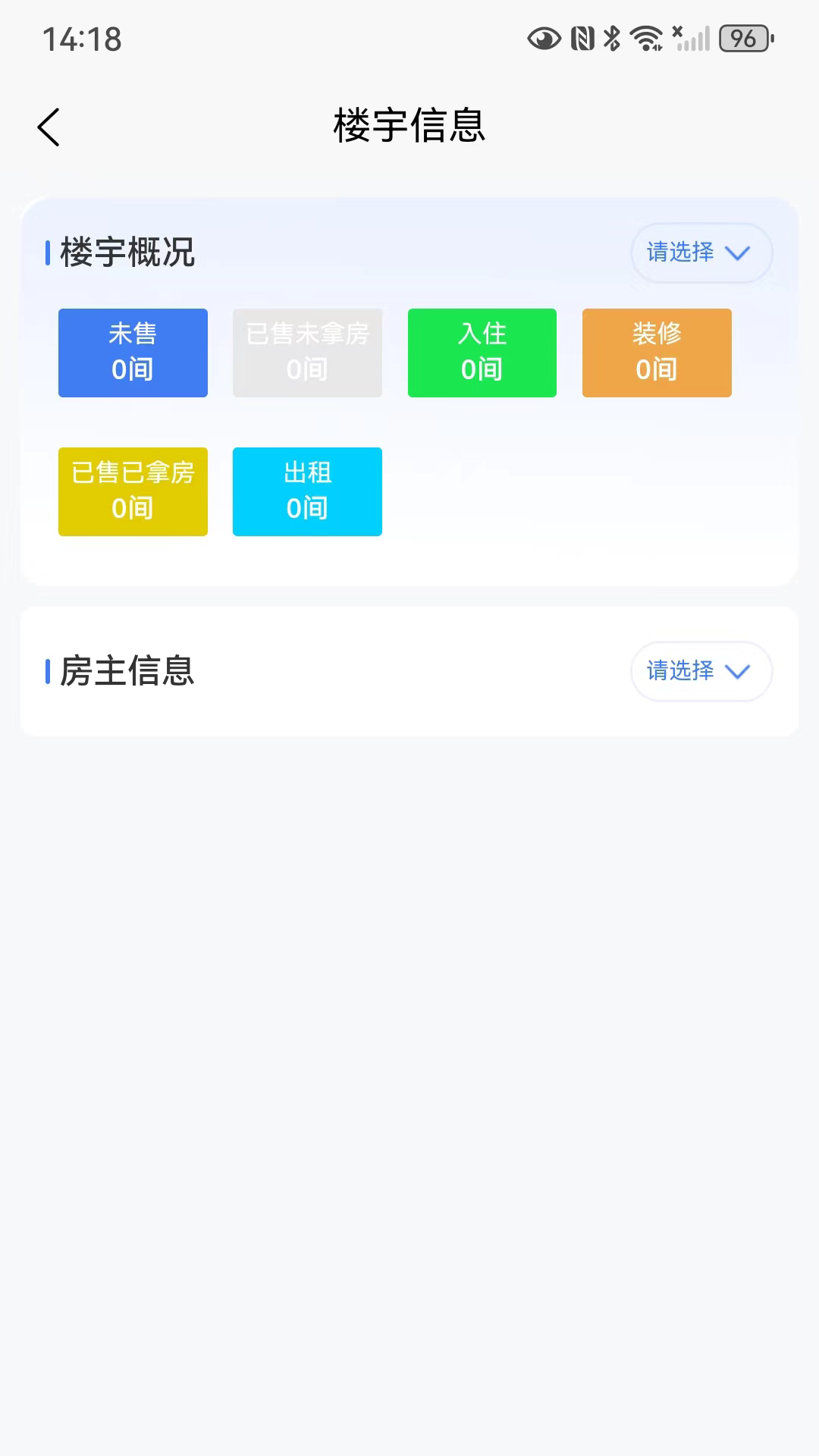819x1456 pixels.
Task: Tap the grey 已售未拿房 tile
Action: (x=307, y=353)
